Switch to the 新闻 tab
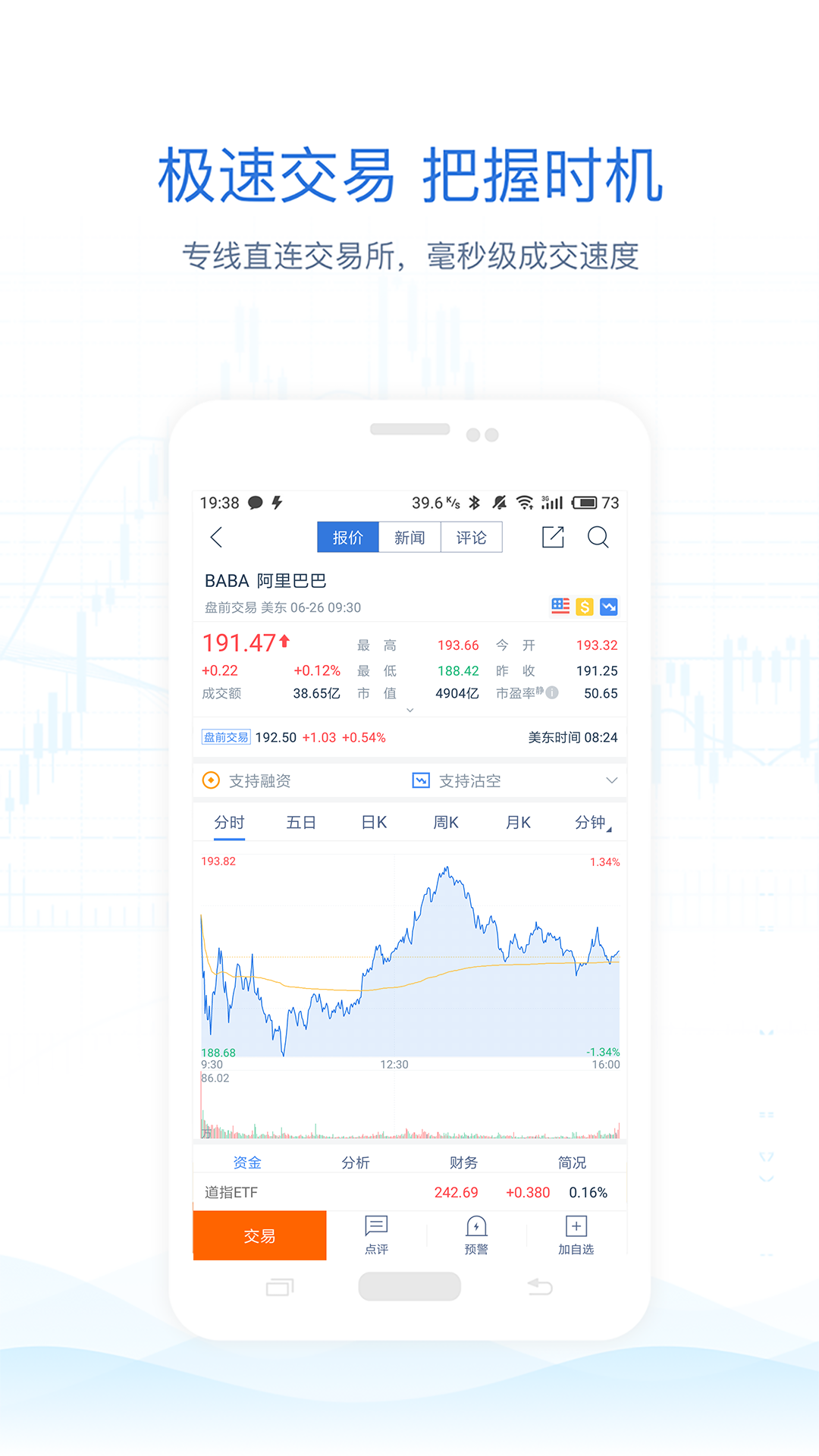The width and height of the screenshot is (819, 1456). click(409, 537)
